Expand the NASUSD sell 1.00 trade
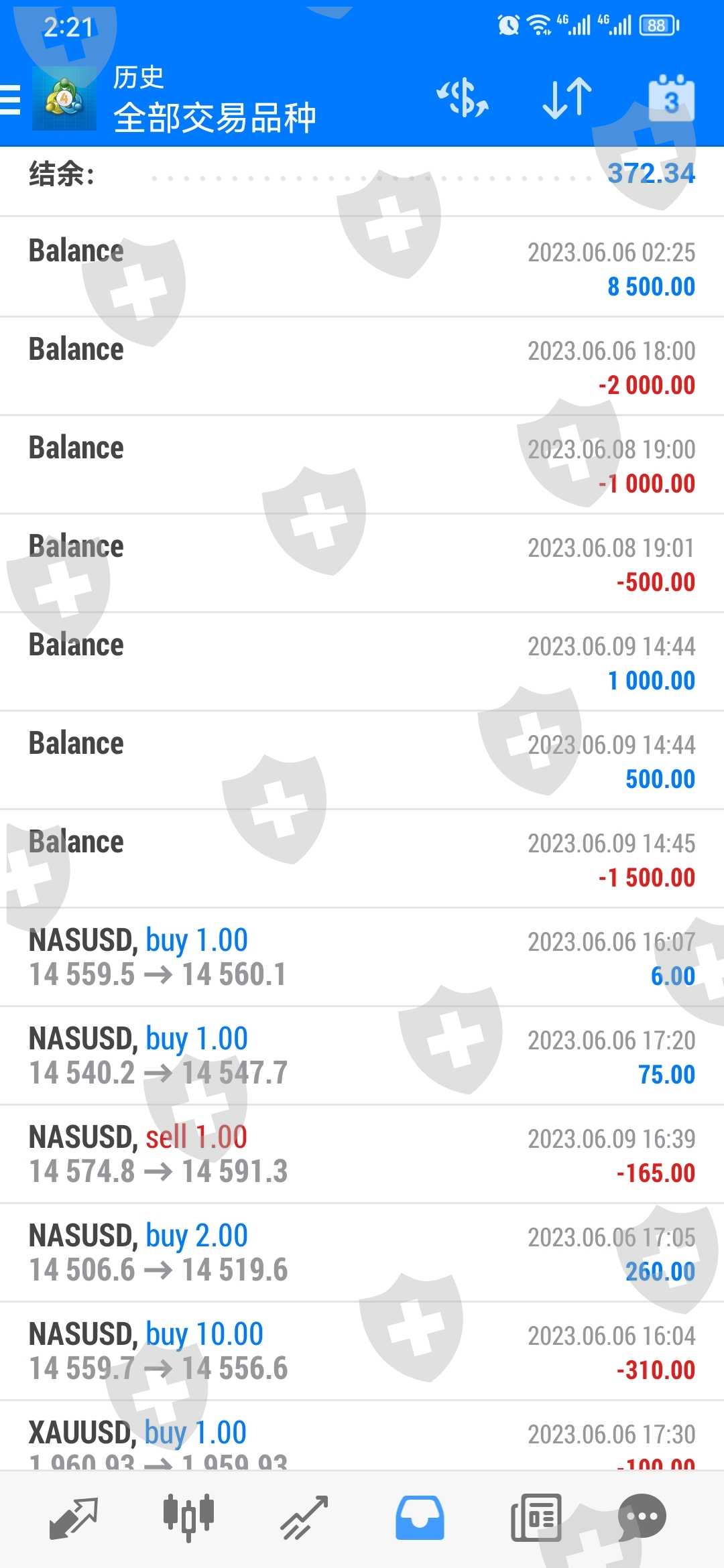 click(362, 1154)
